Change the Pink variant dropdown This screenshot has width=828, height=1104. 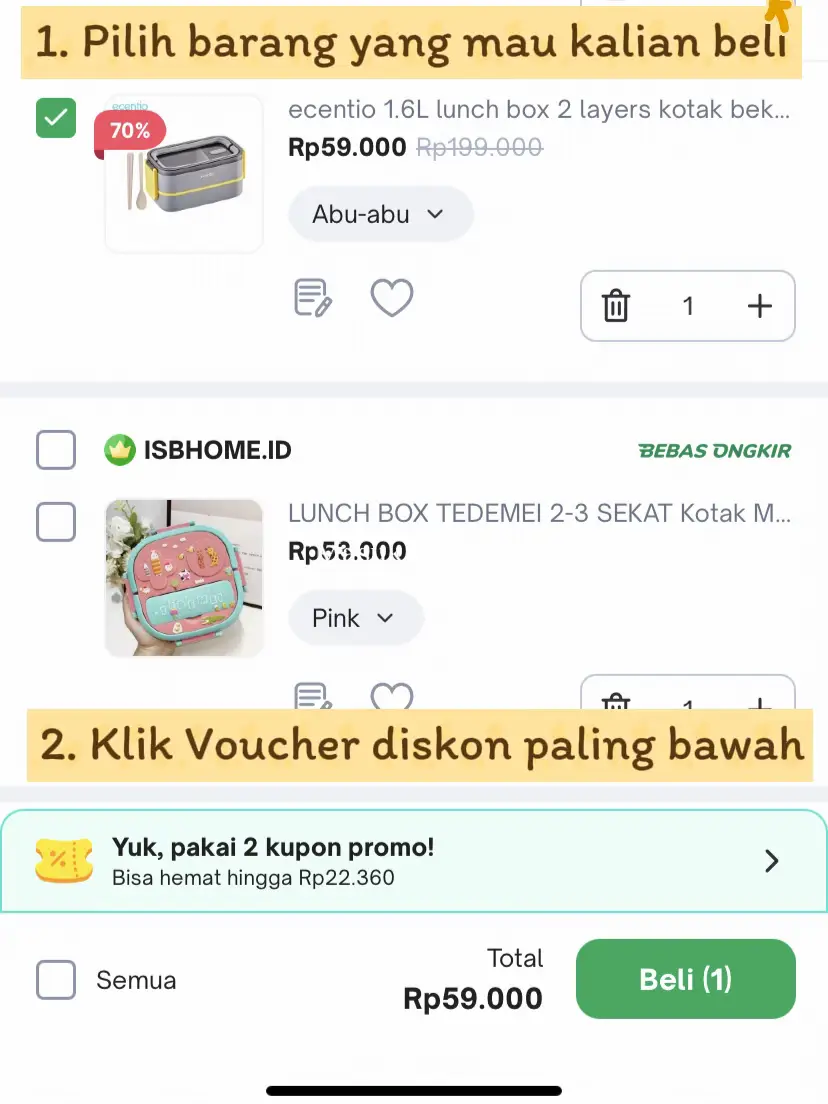tap(355, 618)
